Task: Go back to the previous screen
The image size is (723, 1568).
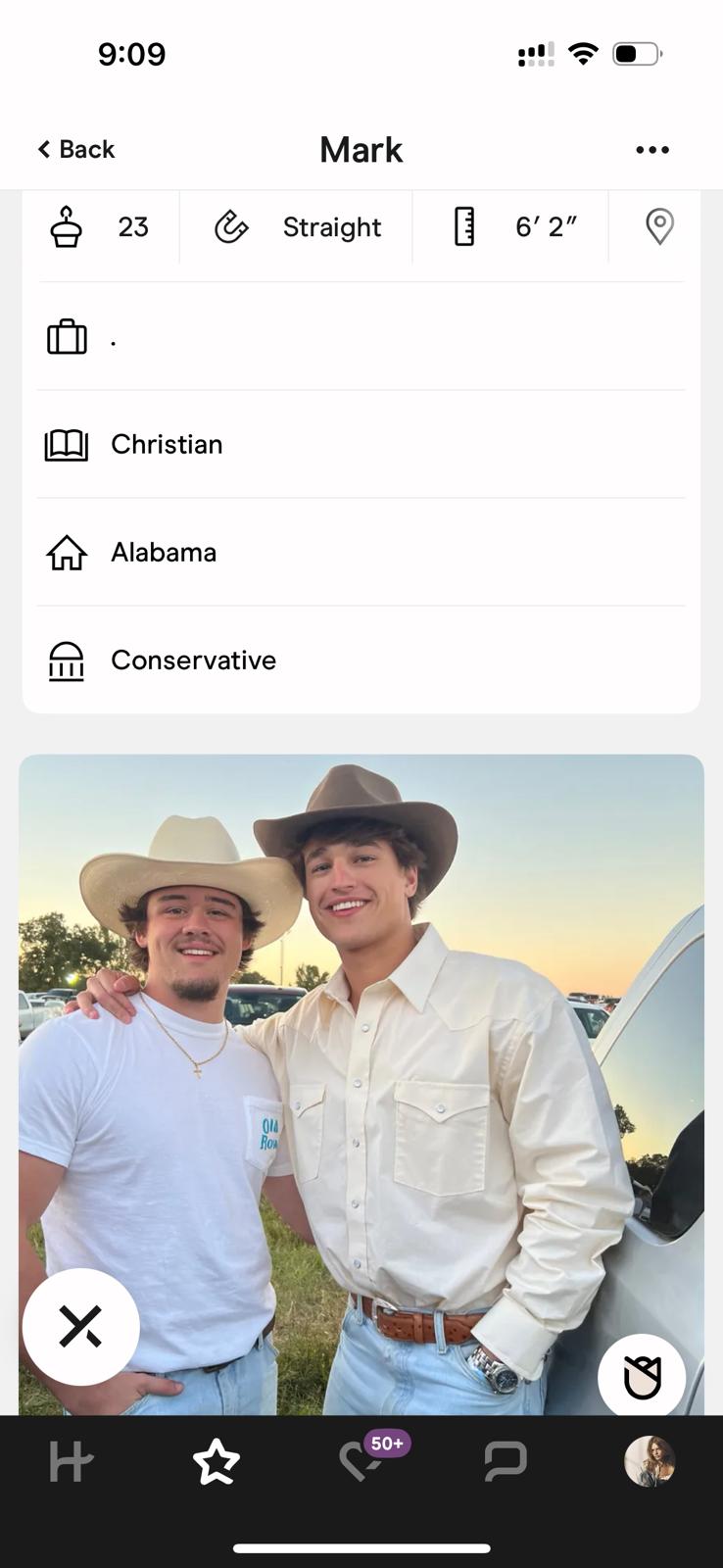Action: tap(76, 149)
